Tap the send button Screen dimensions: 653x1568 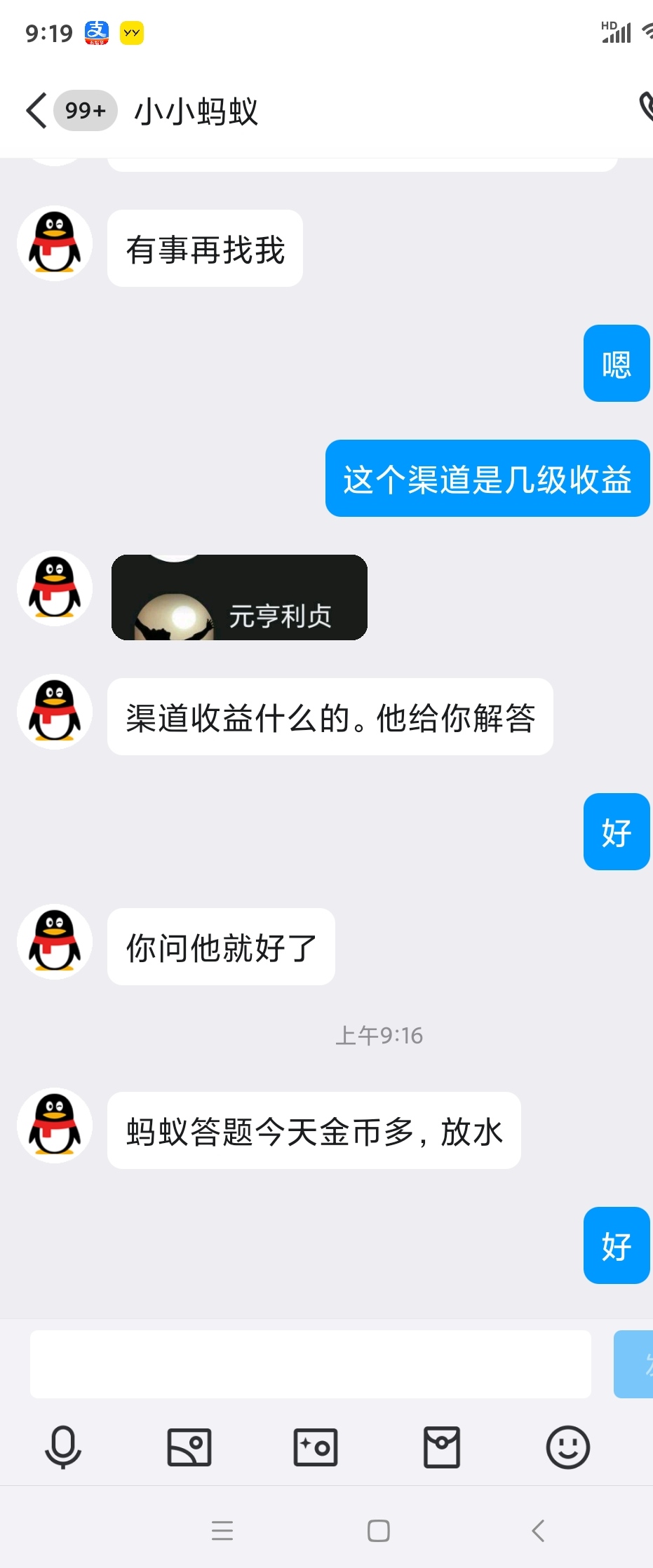[636, 1364]
